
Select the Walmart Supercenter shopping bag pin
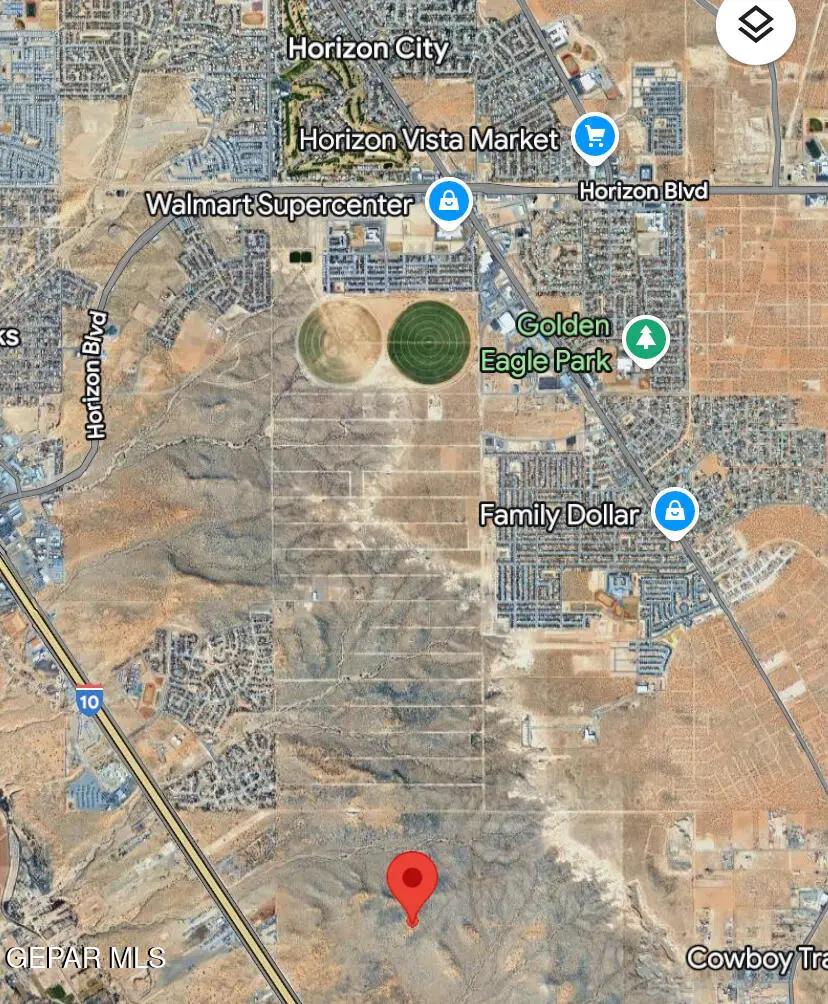click(x=449, y=201)
